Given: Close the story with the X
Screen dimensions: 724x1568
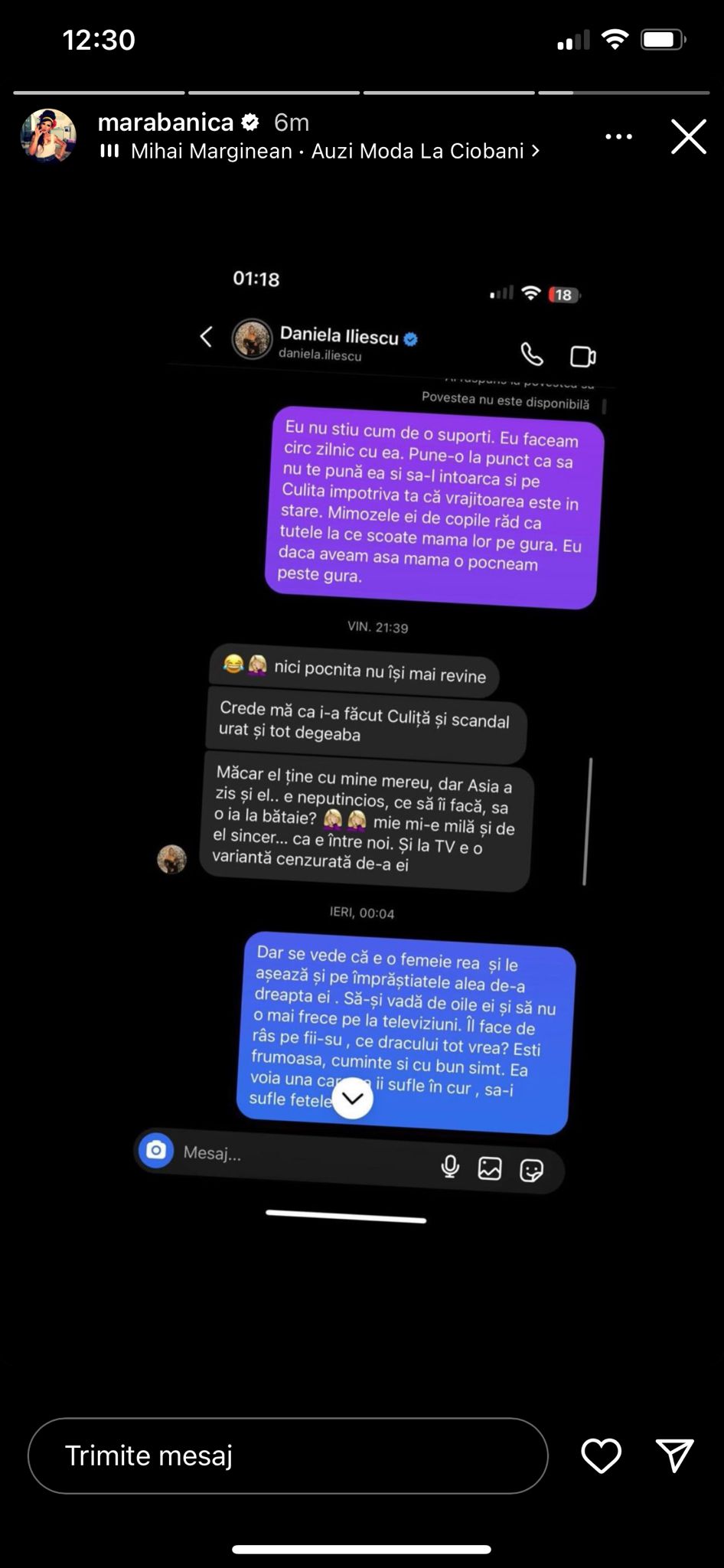Looking at the screenshot, I should pyautogui.click(x=688, y=137).
